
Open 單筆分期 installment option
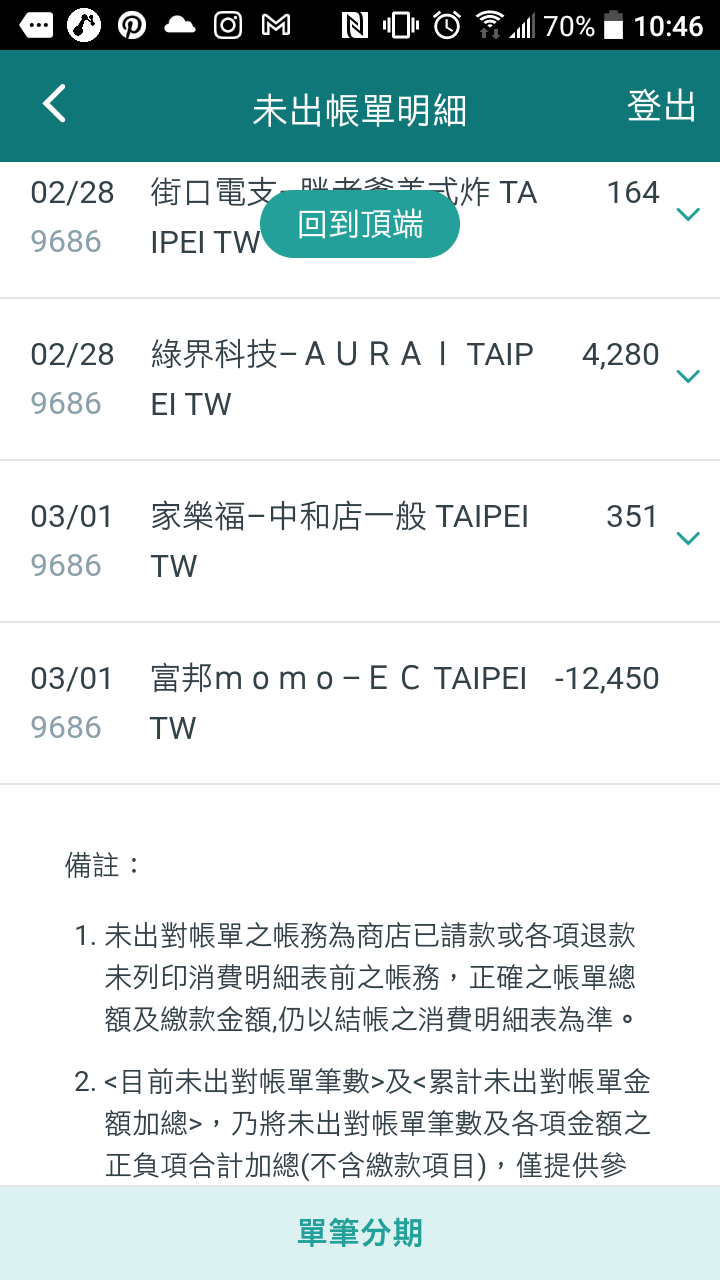click(x=360, y=1233)
